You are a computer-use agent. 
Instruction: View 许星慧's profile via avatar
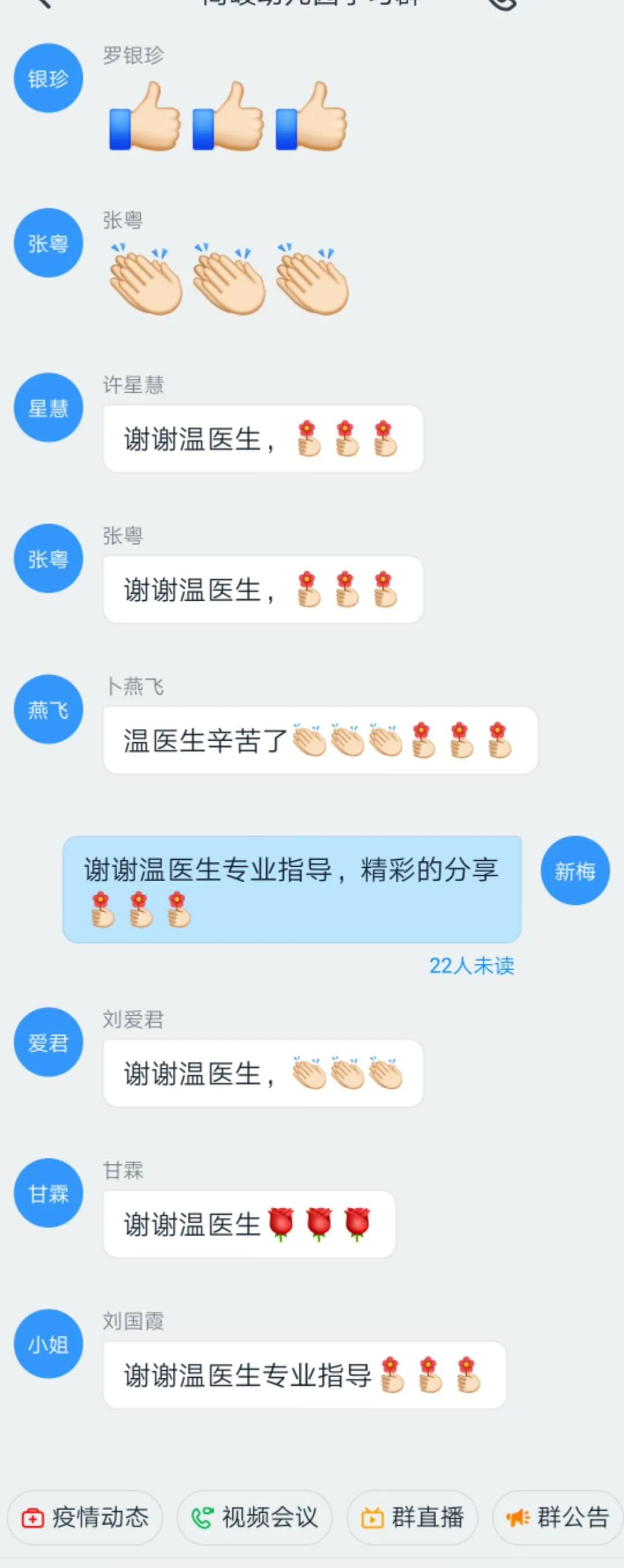click(49, 407)
